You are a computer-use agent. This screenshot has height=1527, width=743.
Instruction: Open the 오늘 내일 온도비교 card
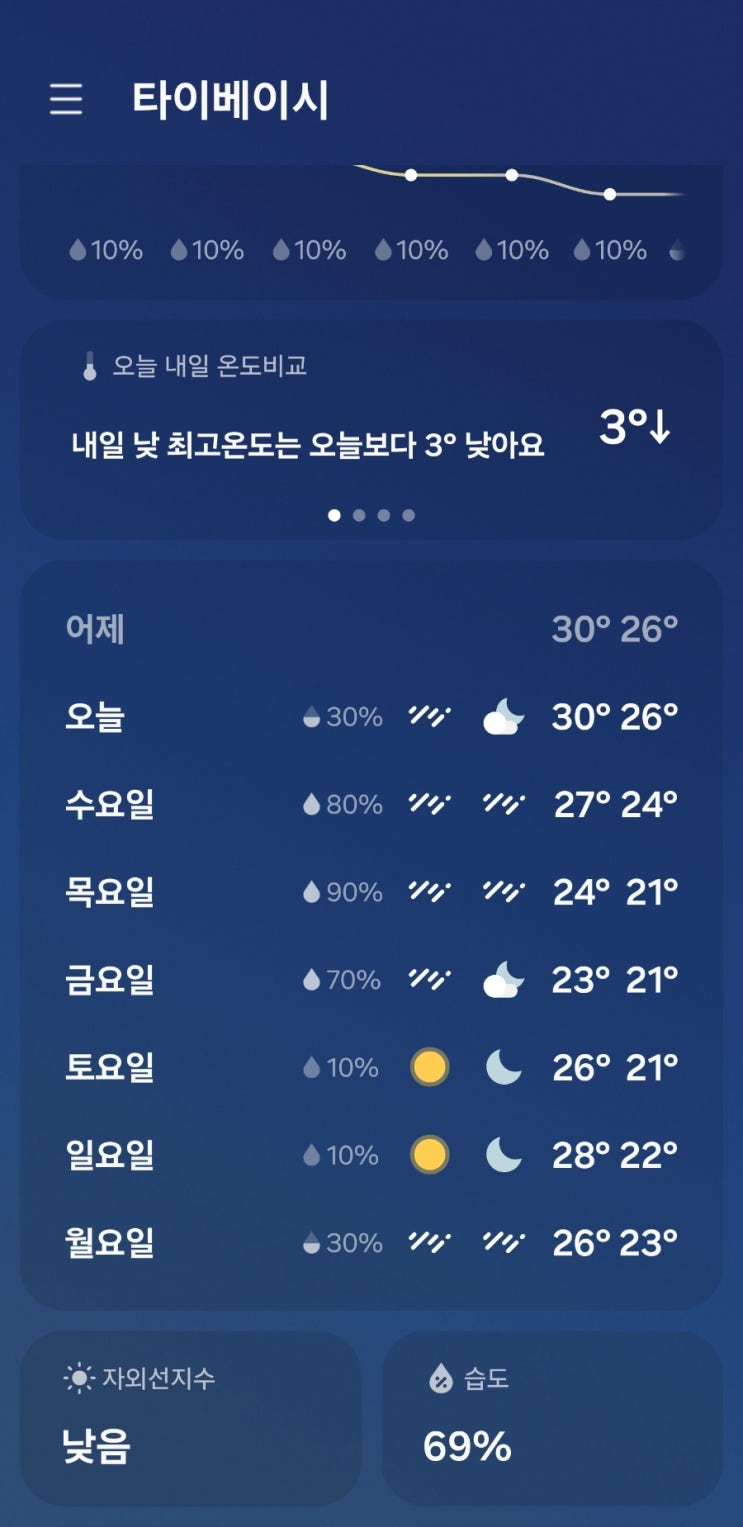click(x=371, y=430)
